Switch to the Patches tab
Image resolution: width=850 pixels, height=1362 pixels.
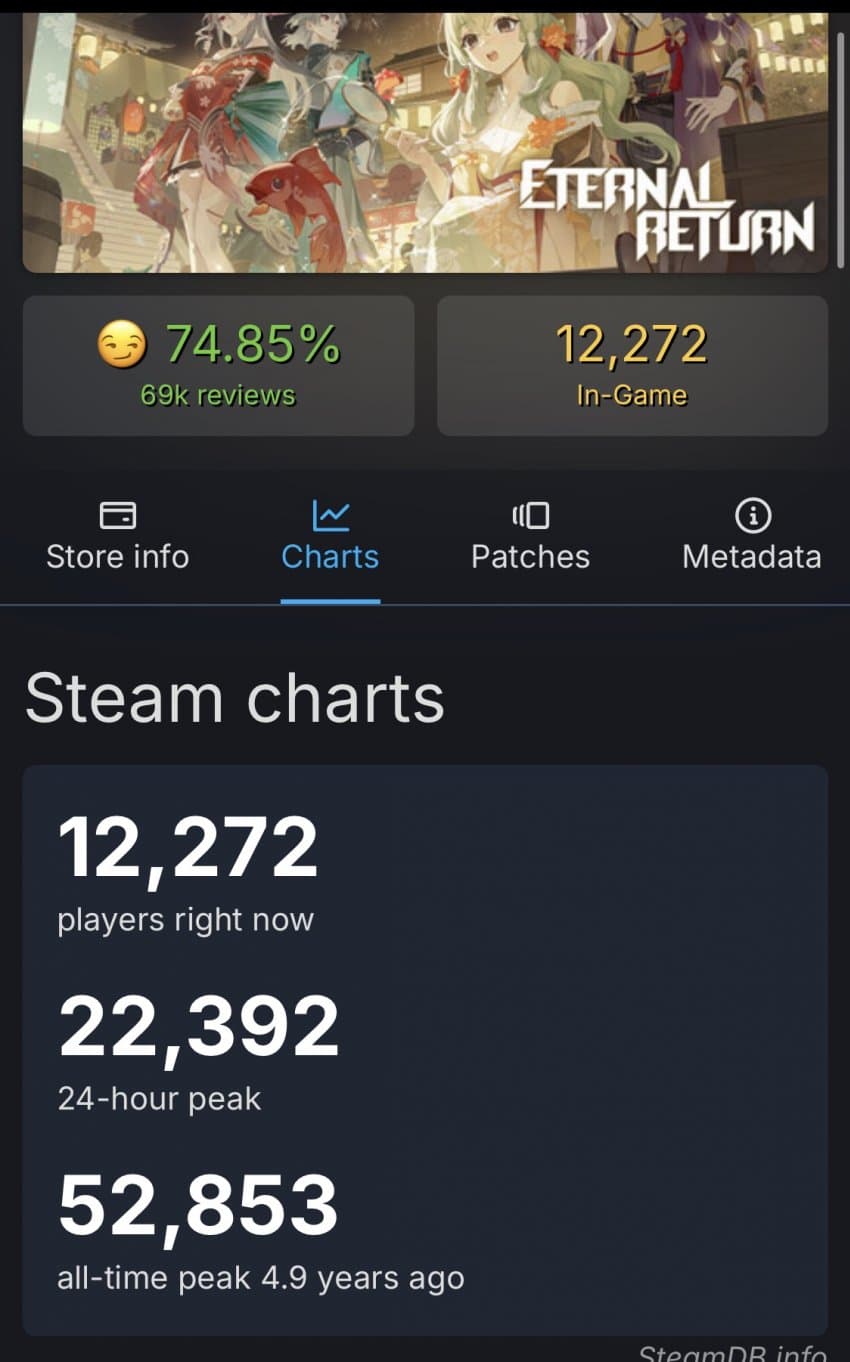[530, 539]
